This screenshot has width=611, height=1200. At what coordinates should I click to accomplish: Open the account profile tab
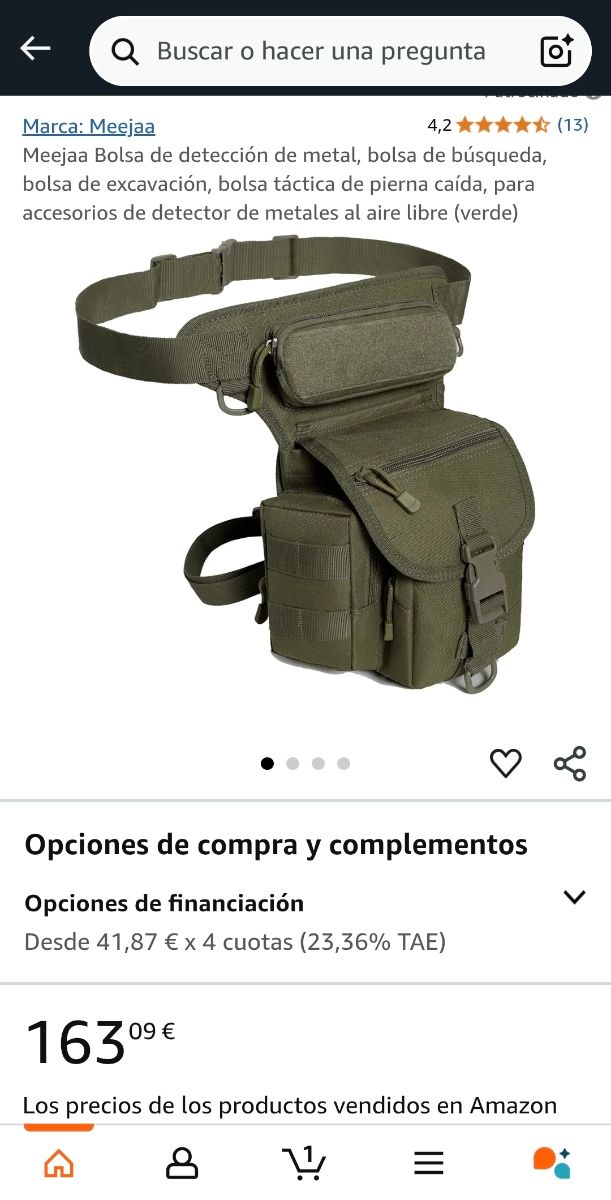182,1163
